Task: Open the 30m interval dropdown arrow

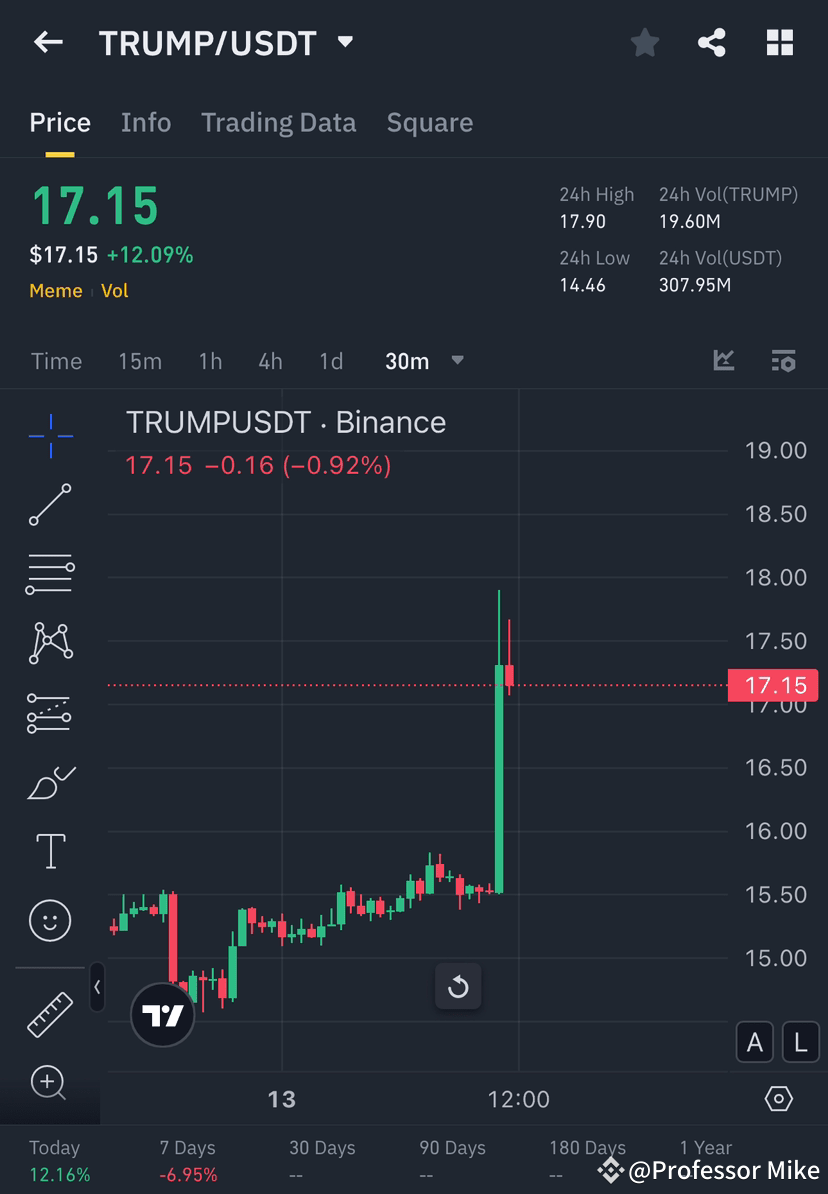Action: click(x=457, y=362)
